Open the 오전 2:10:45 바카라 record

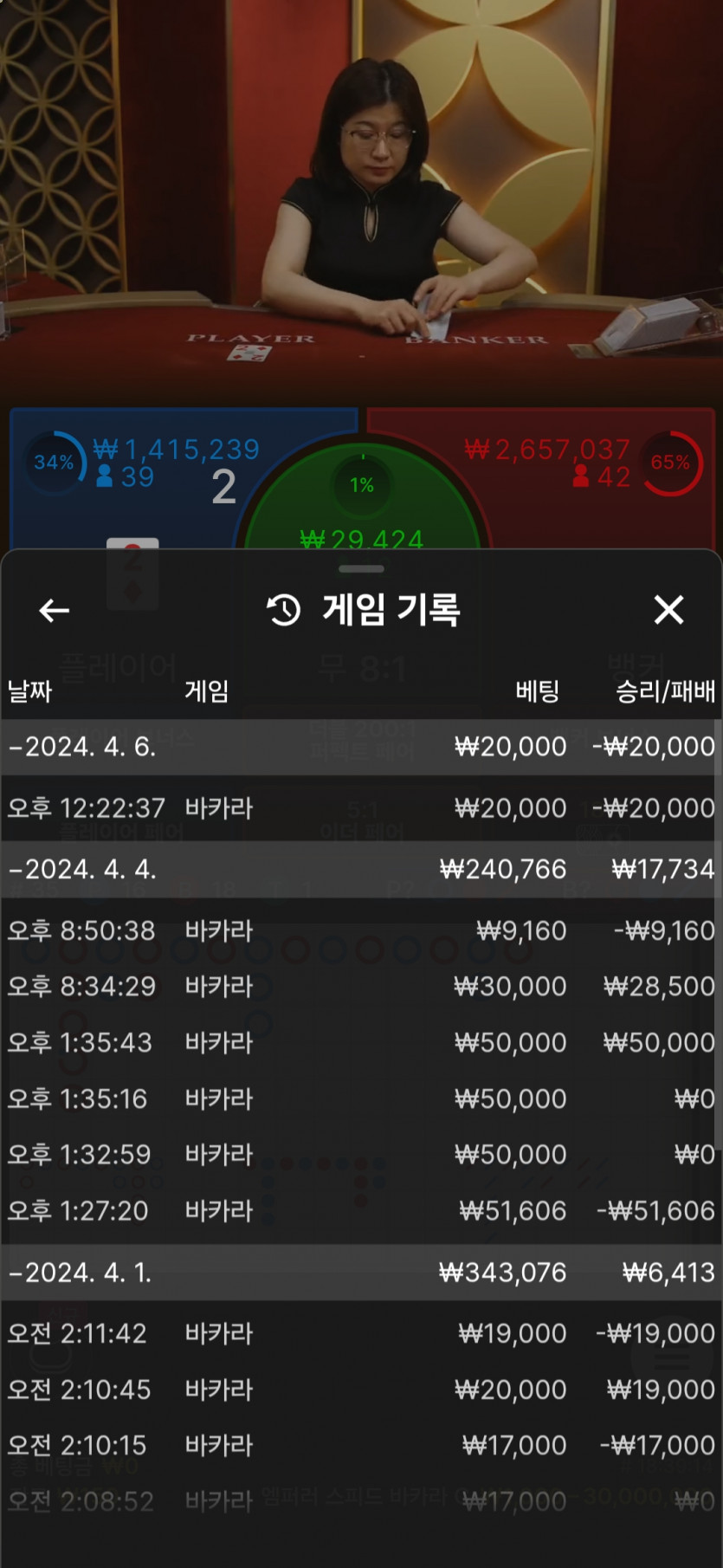(x=360, y=1390)
